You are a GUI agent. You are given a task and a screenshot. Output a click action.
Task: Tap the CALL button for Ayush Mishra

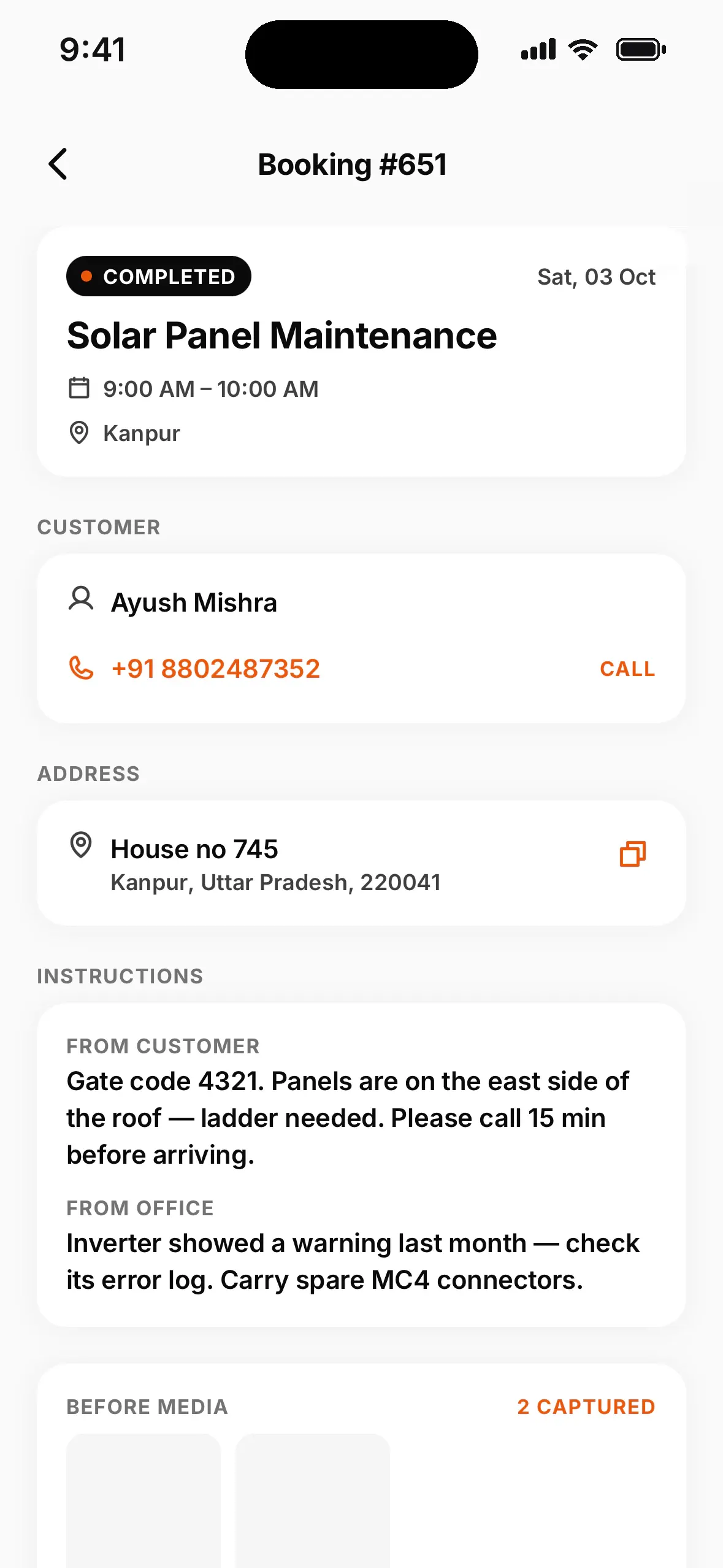tap(627, 669)
